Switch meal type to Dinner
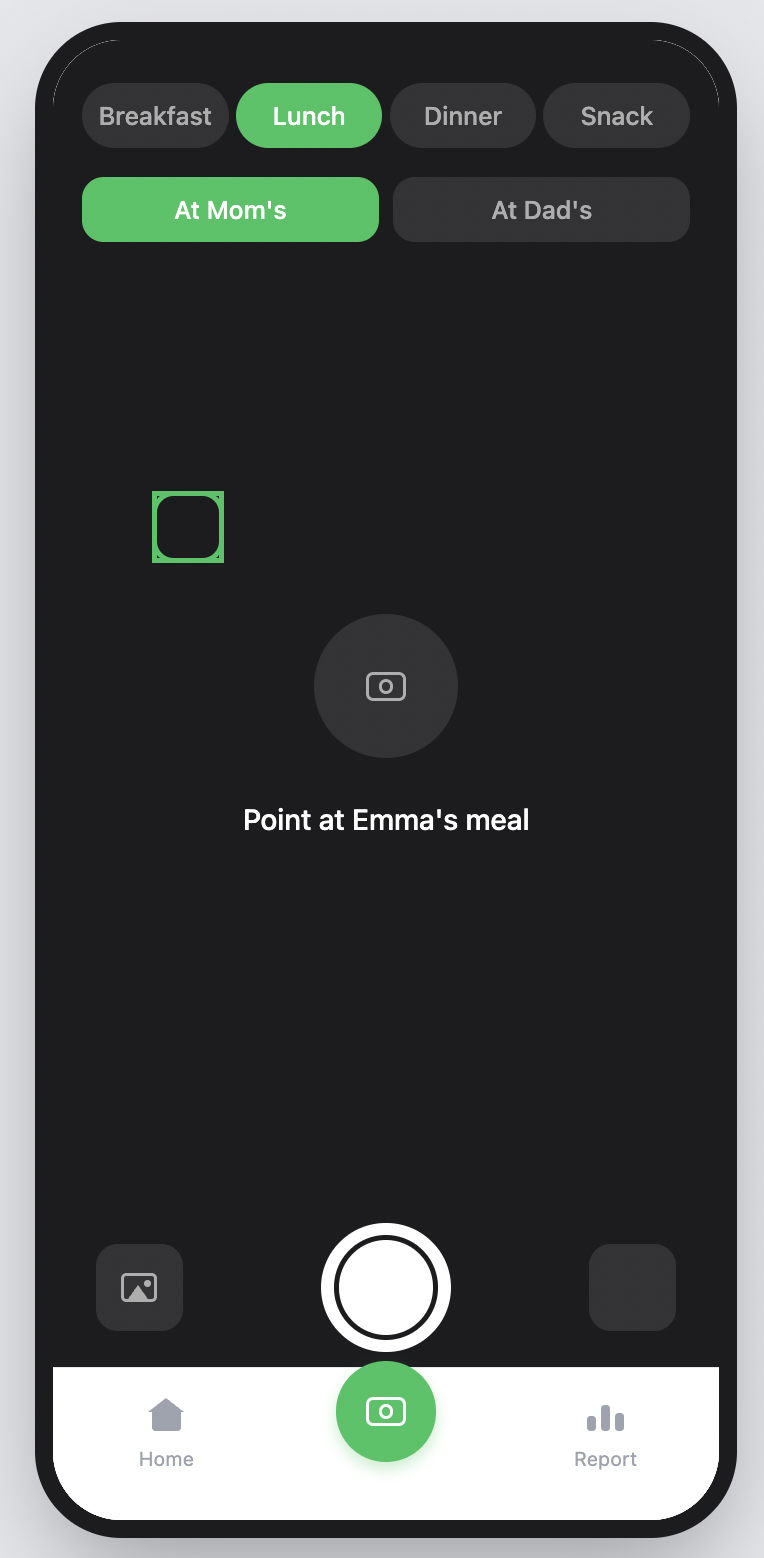 coord(463,116)
